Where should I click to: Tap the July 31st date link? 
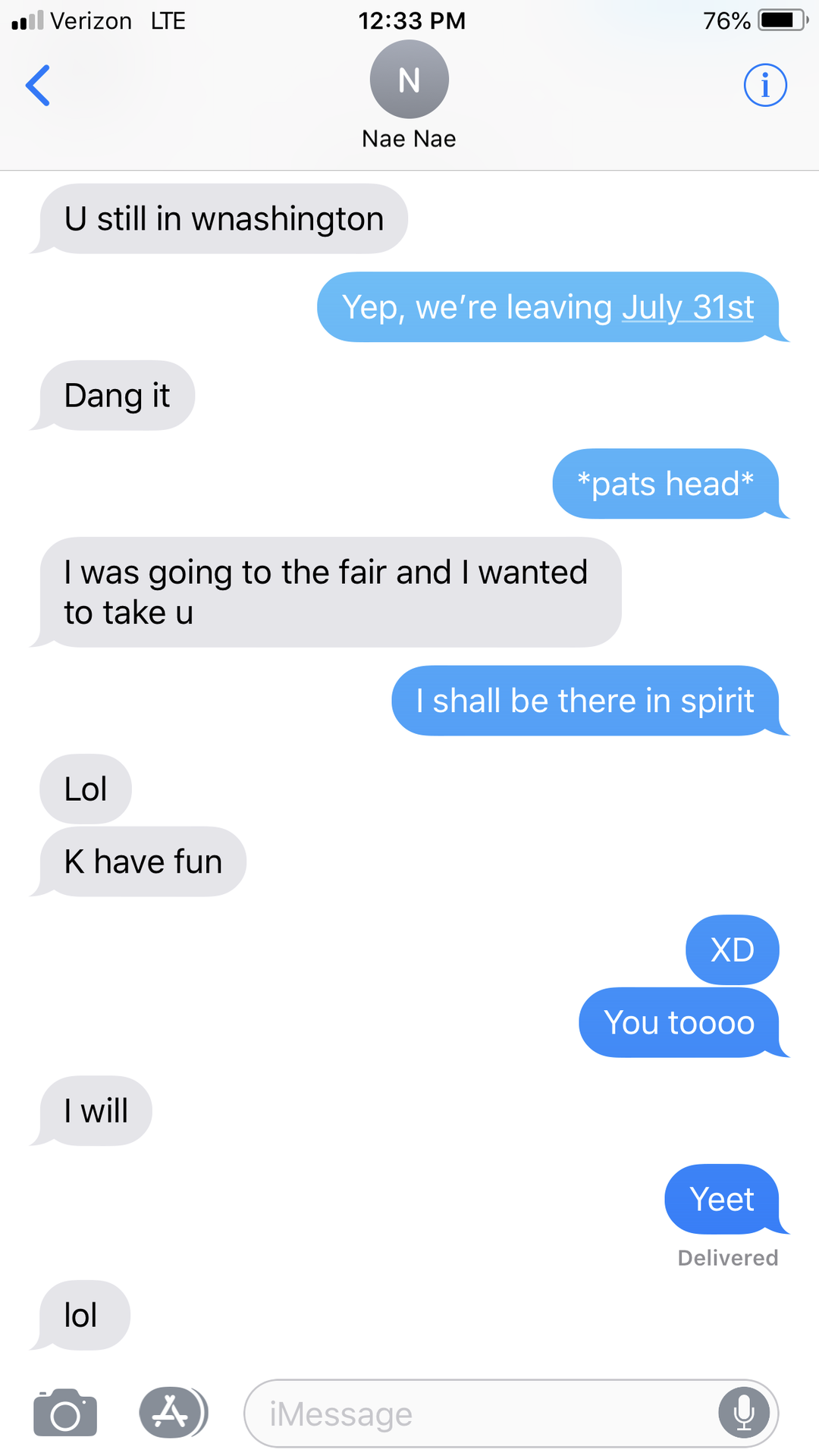pyautogui.click(x=687, y=308)
